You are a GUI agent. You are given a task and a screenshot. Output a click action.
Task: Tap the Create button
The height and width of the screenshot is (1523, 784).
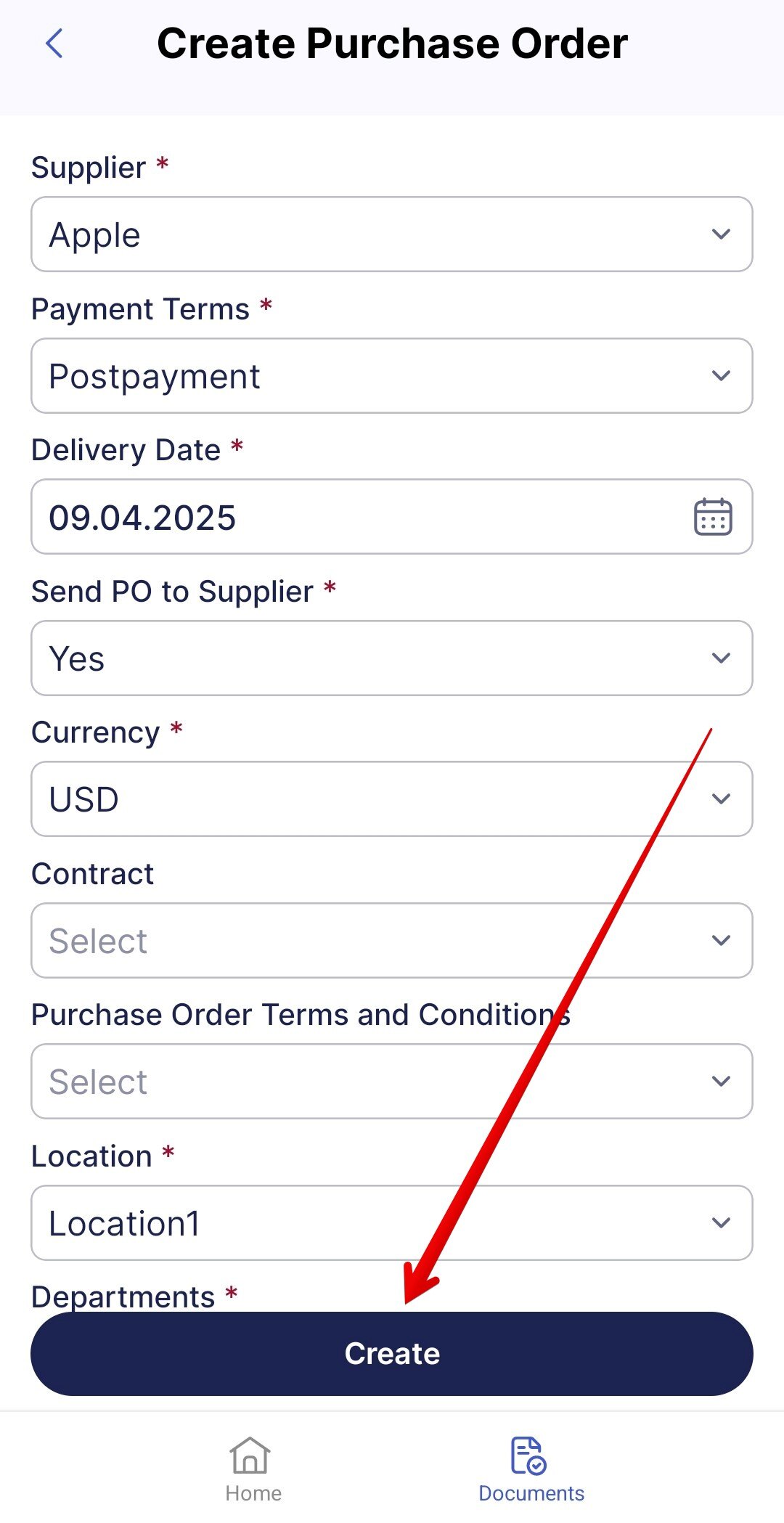392,1354
